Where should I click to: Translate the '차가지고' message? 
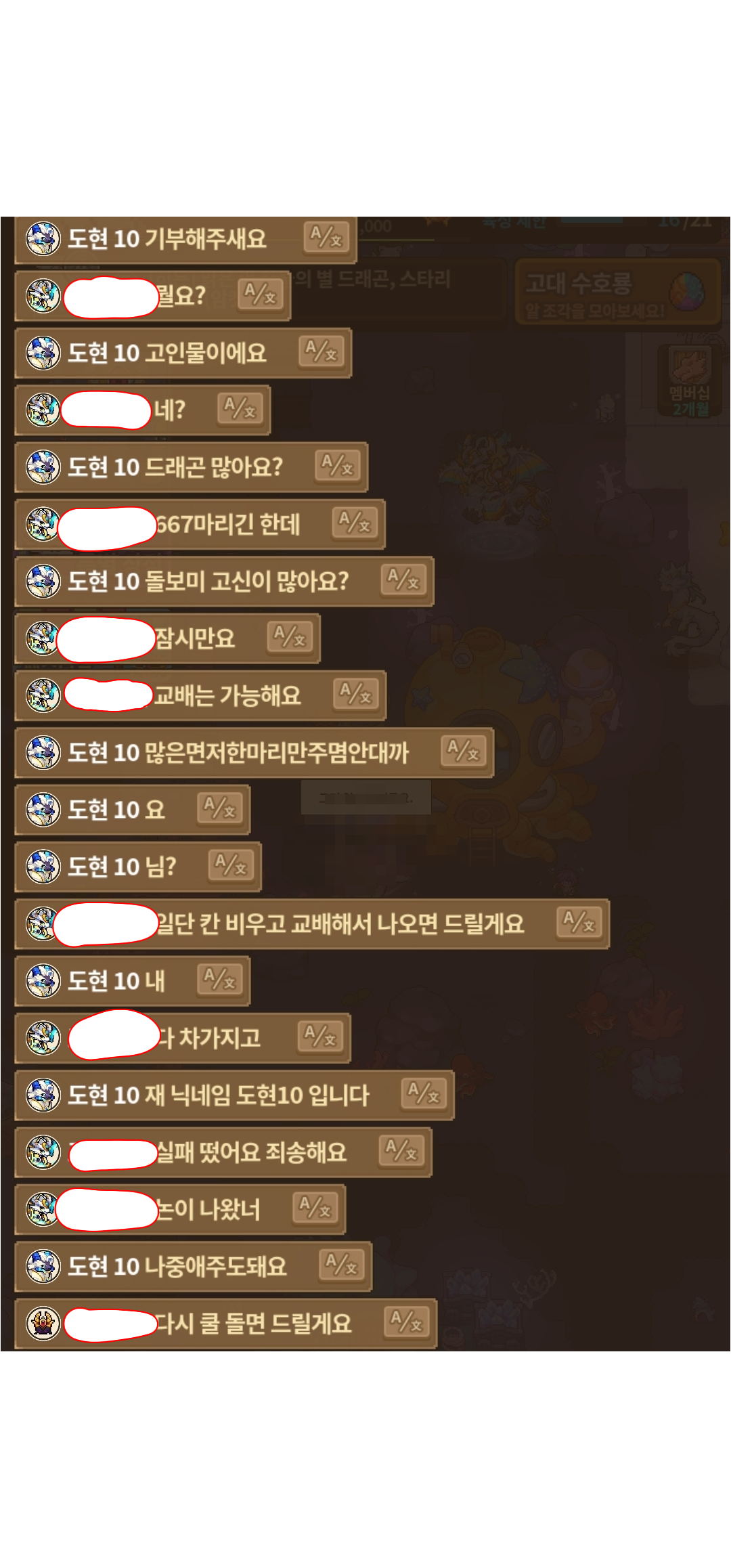321,1037
